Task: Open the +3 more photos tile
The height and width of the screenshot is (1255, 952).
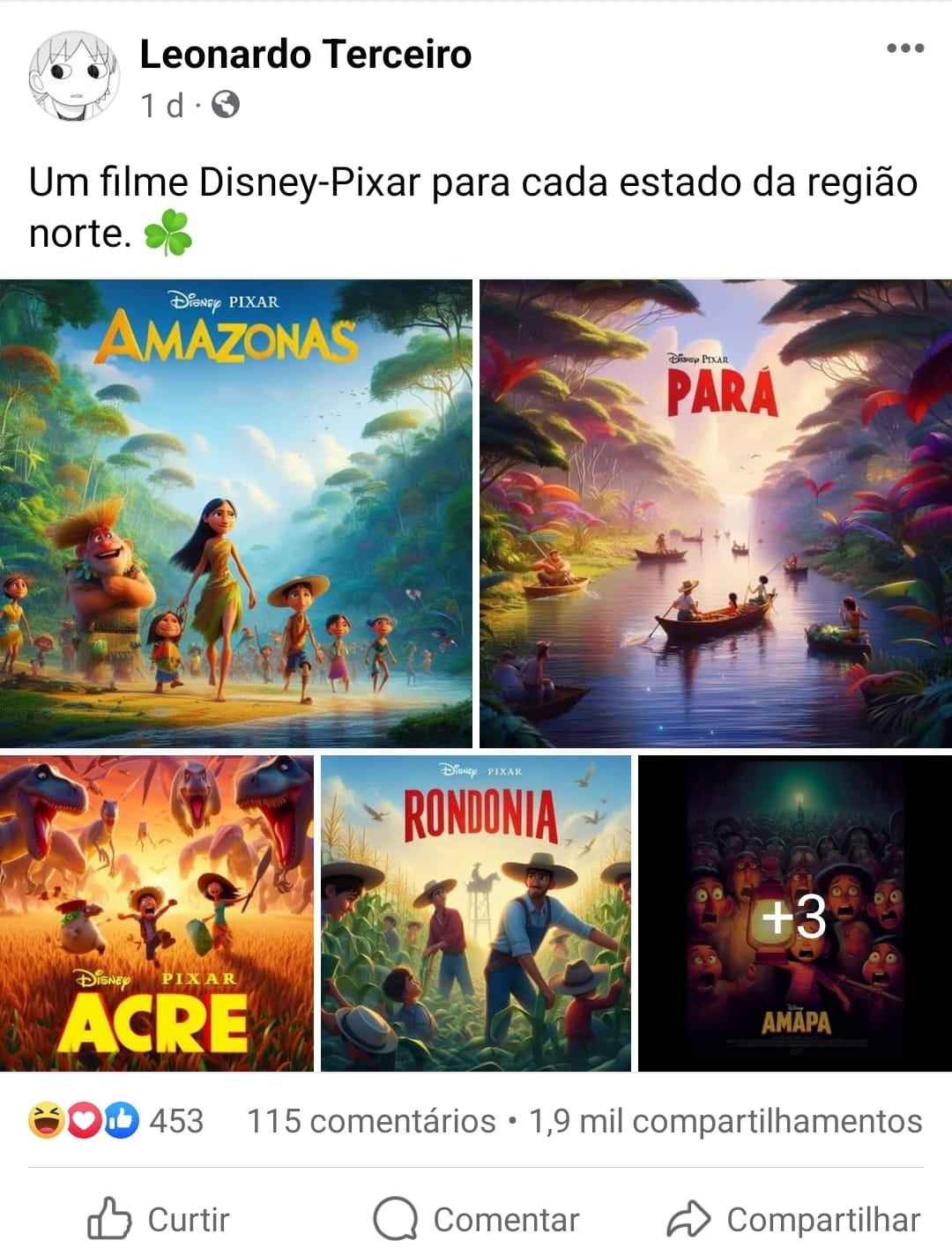Action: [x=794, y=913]
